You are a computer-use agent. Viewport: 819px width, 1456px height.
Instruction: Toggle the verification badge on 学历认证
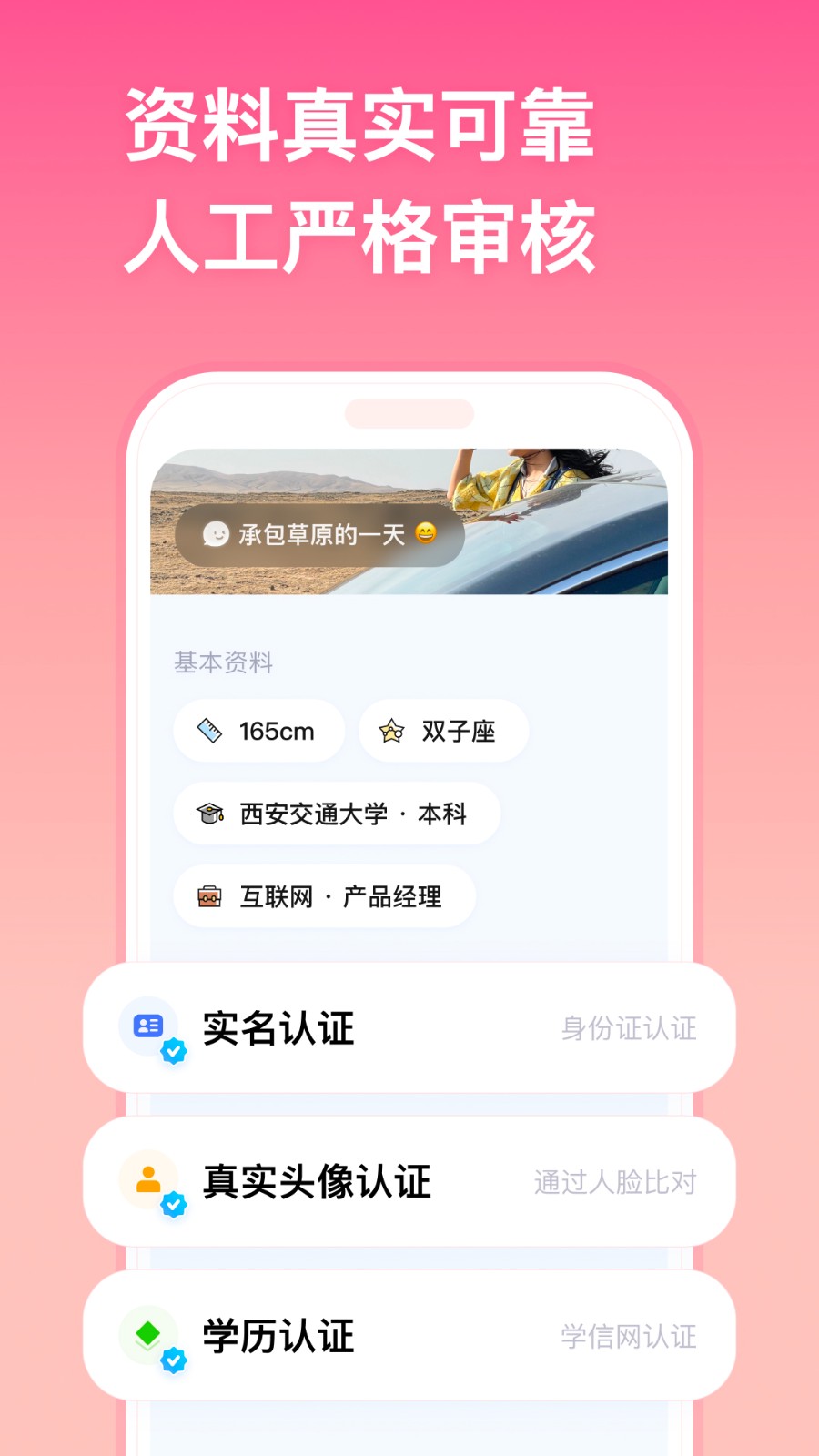(173, 1360)
